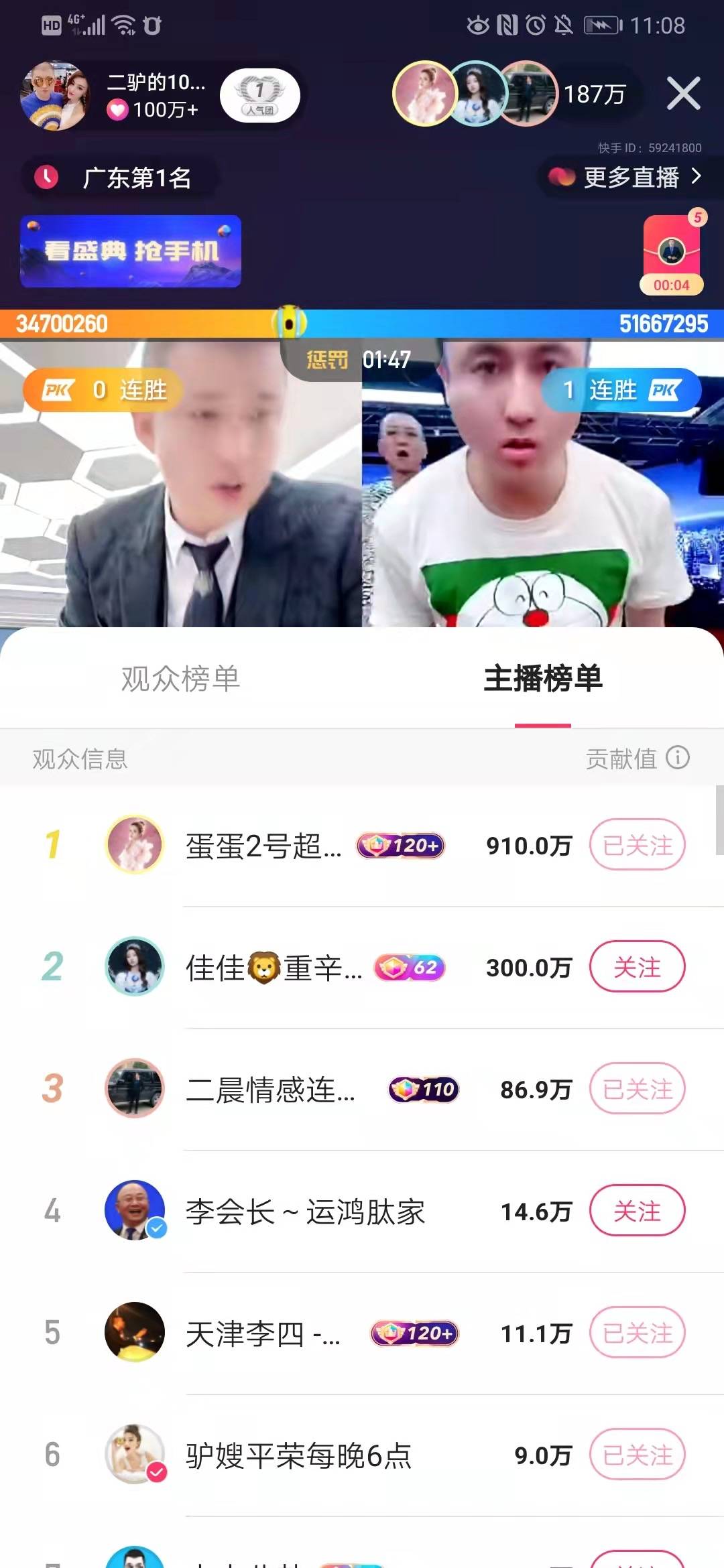Open 广东第1名 ranking chip
Image resolution: width=724 pixels, height=1568 pixels.
point(121,178)
